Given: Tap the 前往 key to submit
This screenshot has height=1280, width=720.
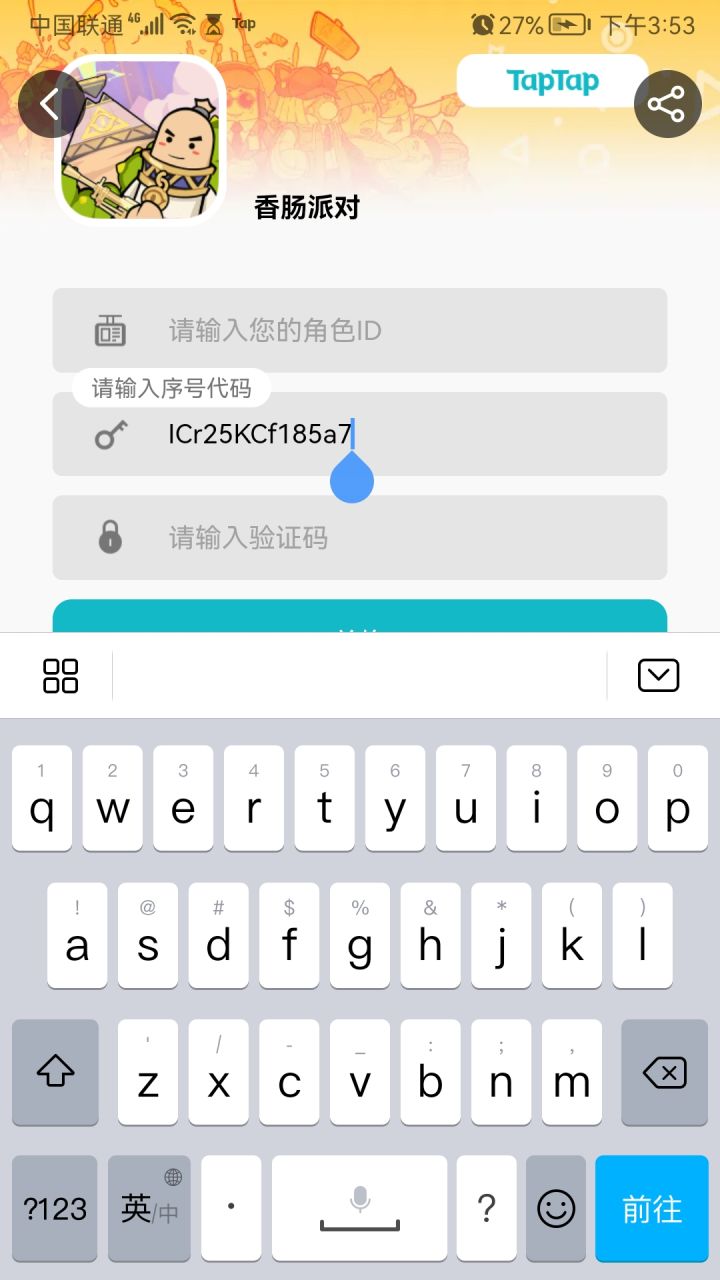Looking at the screenshot, I should (x=651, y=1208).
